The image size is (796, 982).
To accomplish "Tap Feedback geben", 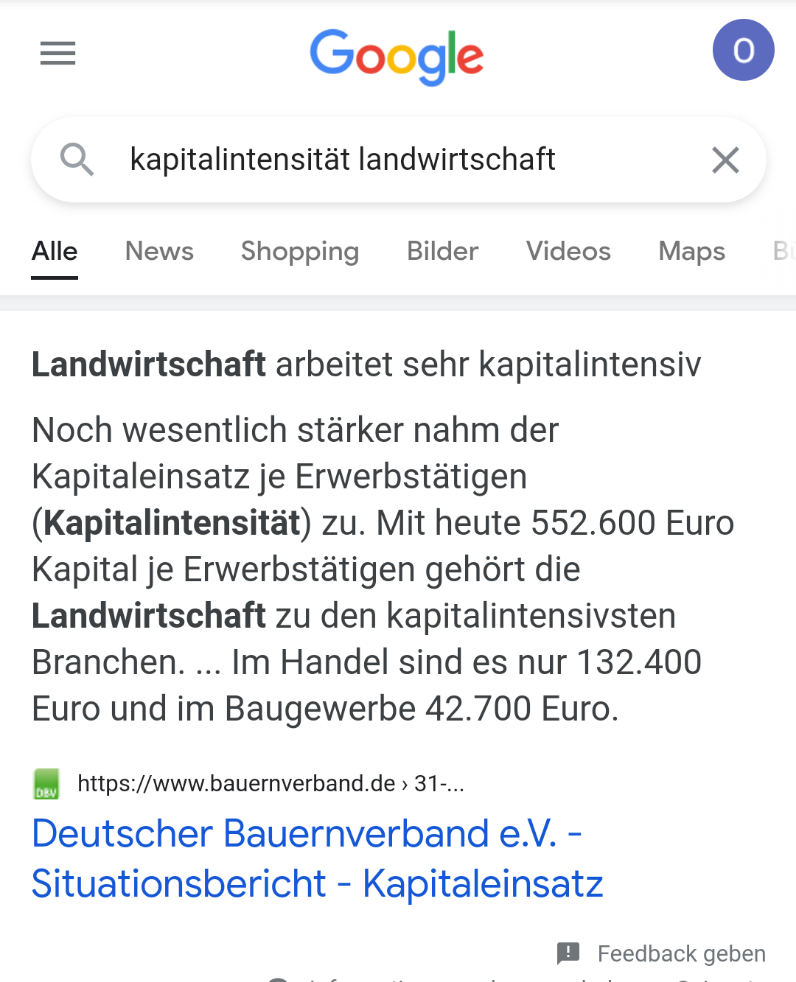I will coord(662,953).
